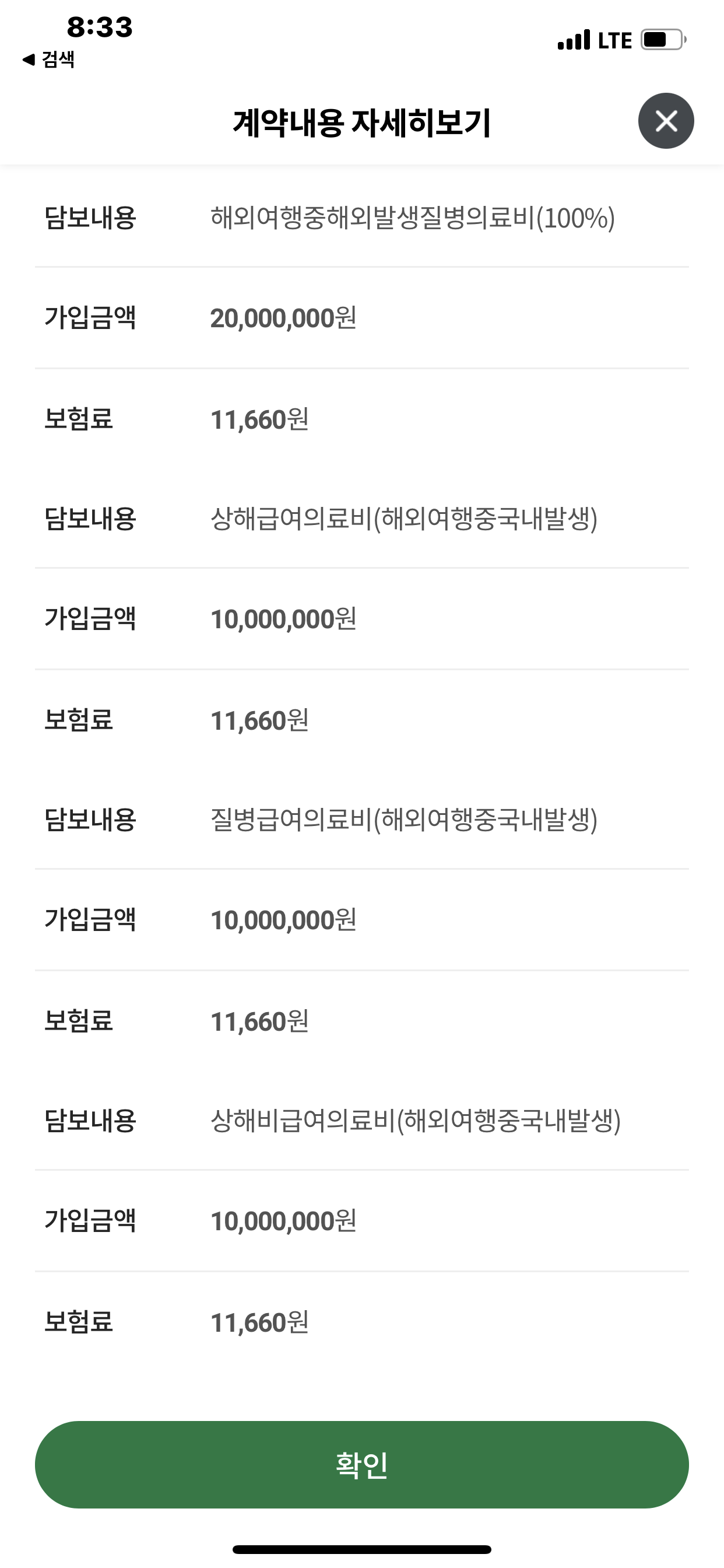This screenshot has height=1568, width=724.
Task: Tap the 가입금액 label above 20,000,000원
Action: pyautogui.click(x=93, y=320)
